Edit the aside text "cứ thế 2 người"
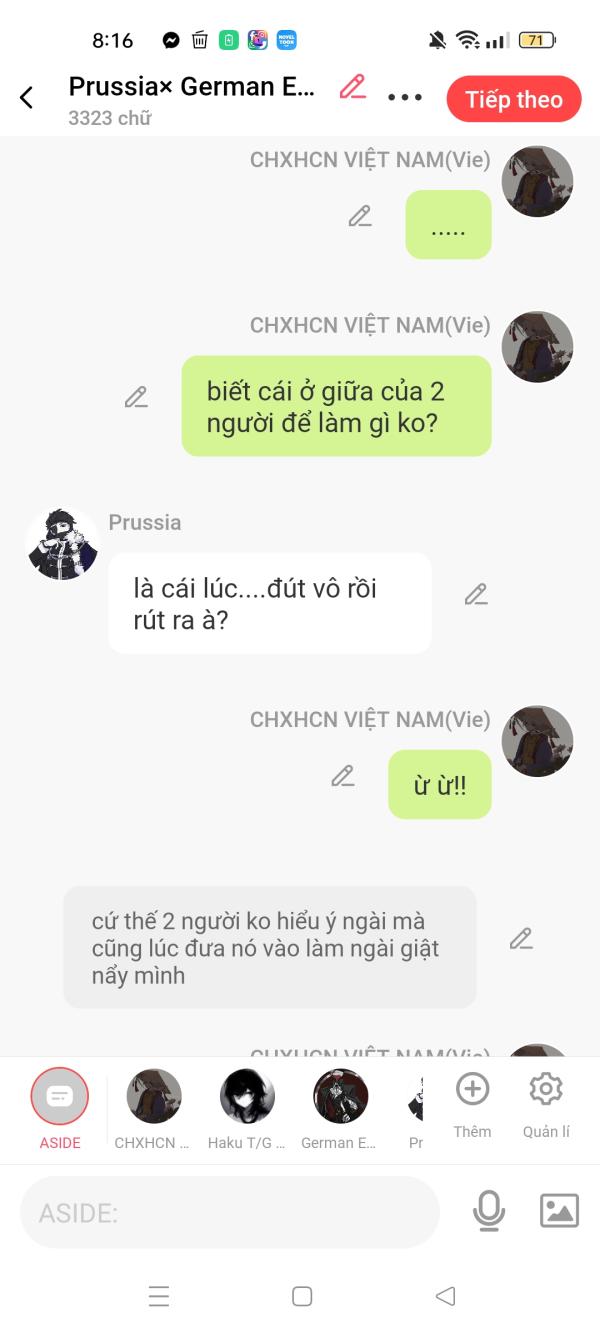This screenshot has width=600, height=1333. (x=521, y=939)
